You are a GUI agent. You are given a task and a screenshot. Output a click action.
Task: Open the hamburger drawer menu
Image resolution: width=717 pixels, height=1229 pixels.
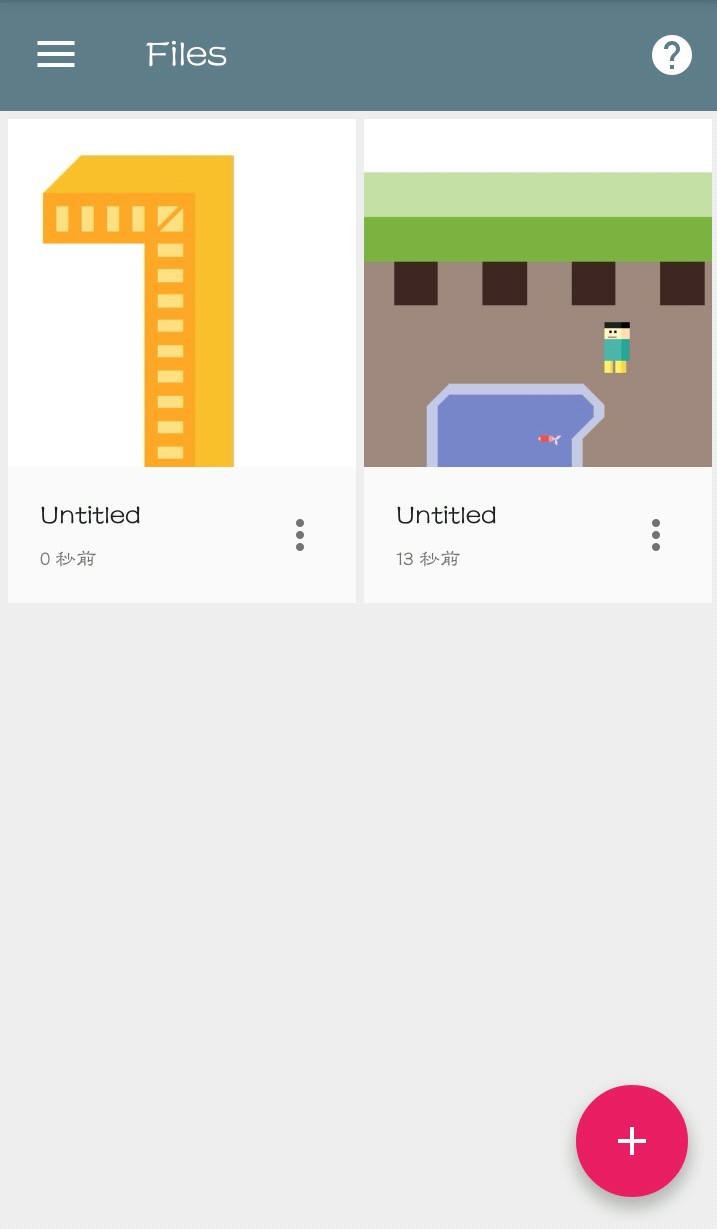pos(56,54)
